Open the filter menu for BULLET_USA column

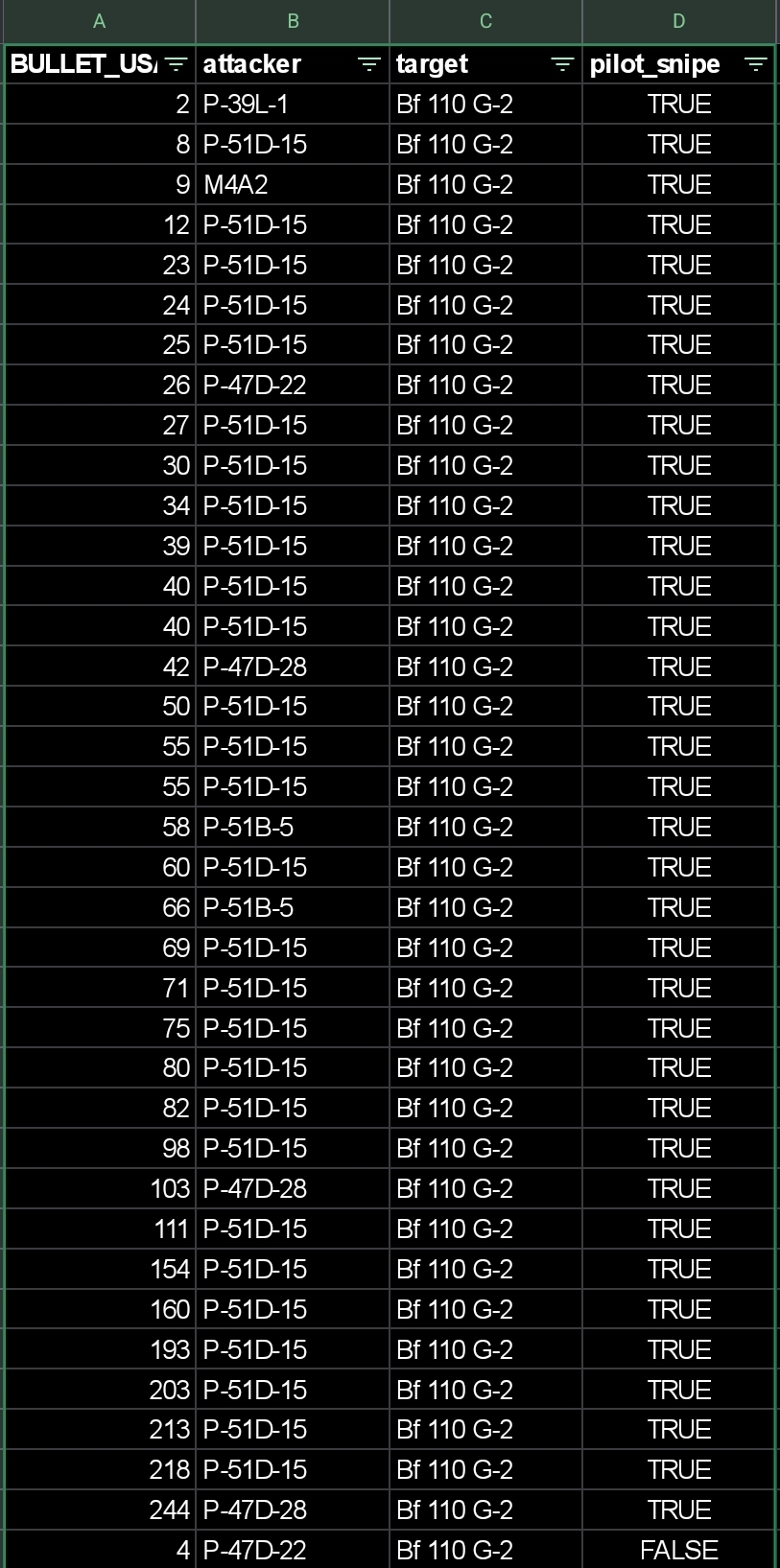[176, 64]
